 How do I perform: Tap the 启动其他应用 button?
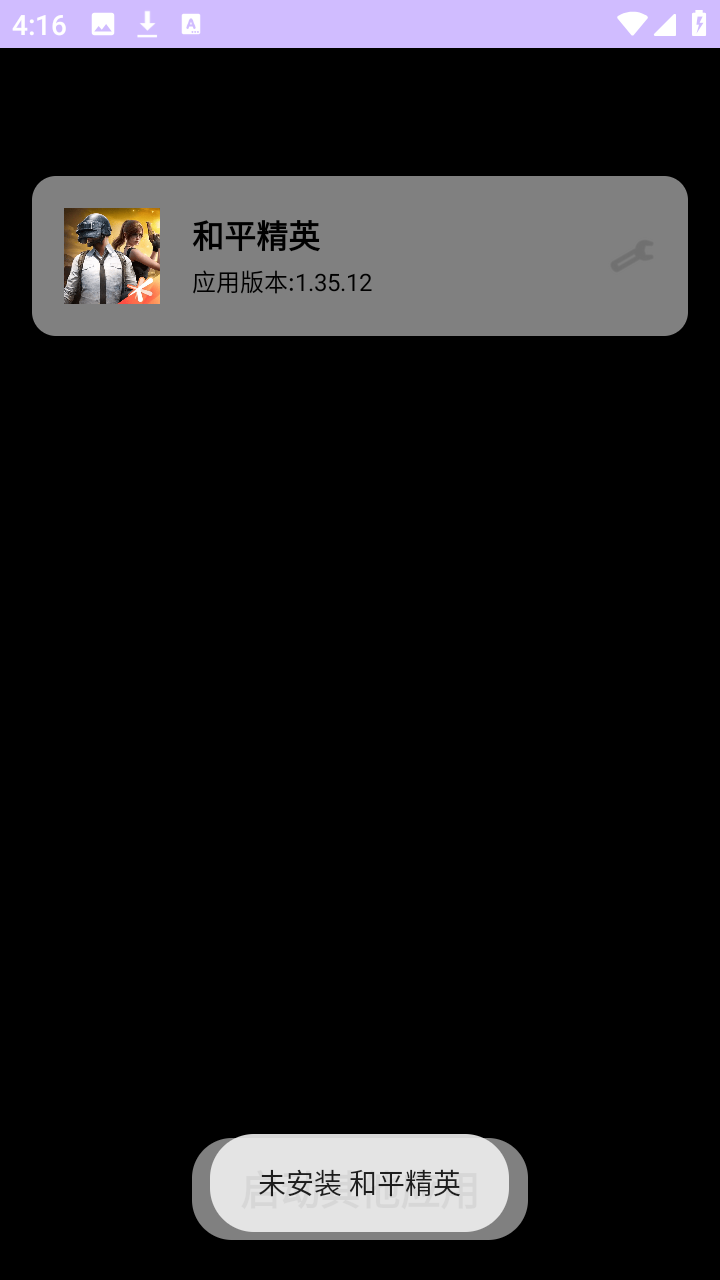click(360, 1189)
